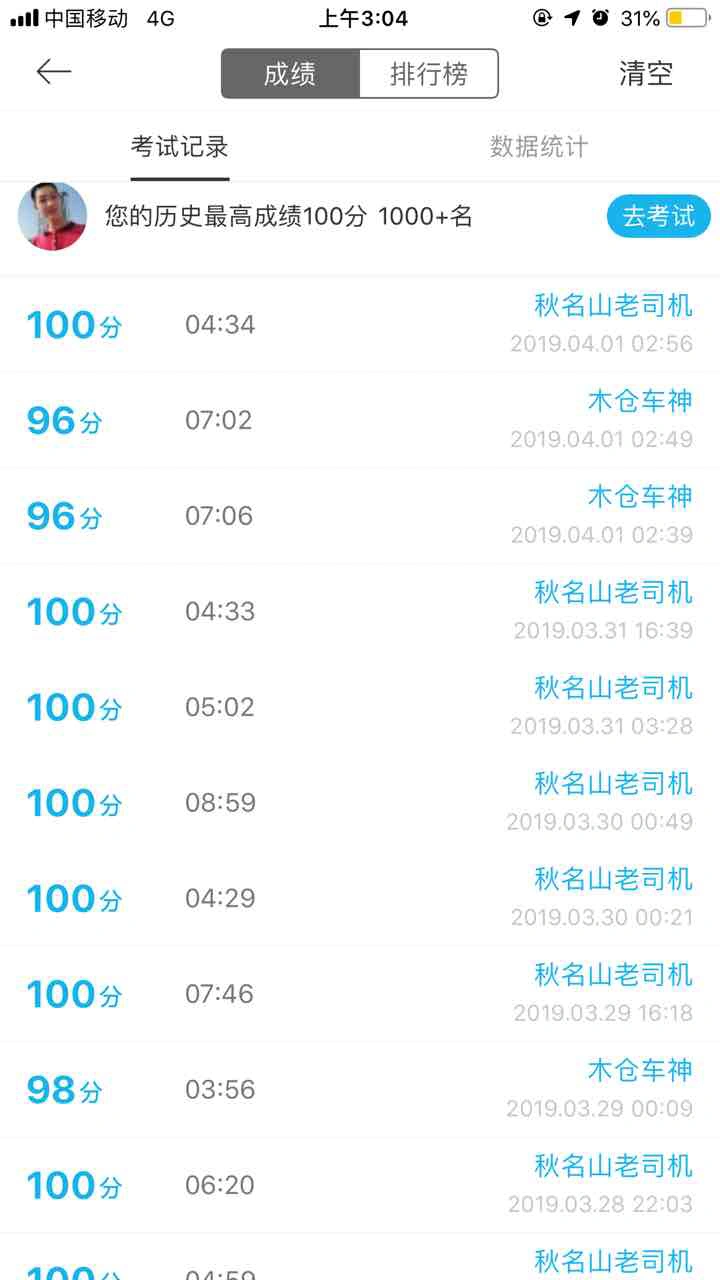Select the 成绩 segment
Screen dimensions: 720x1280
[x=290, y=74]
